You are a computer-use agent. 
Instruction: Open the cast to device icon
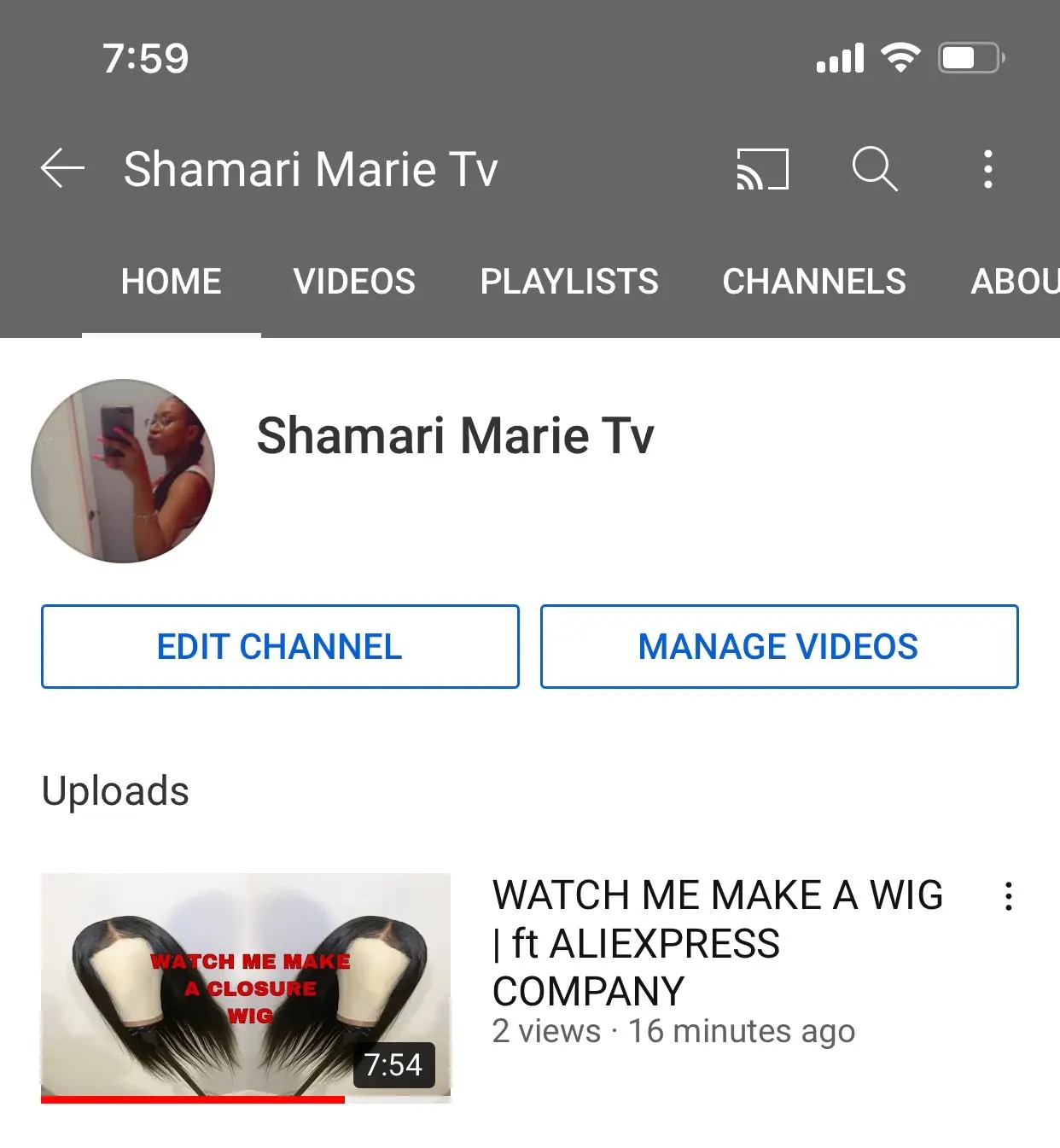coord(762,168)
